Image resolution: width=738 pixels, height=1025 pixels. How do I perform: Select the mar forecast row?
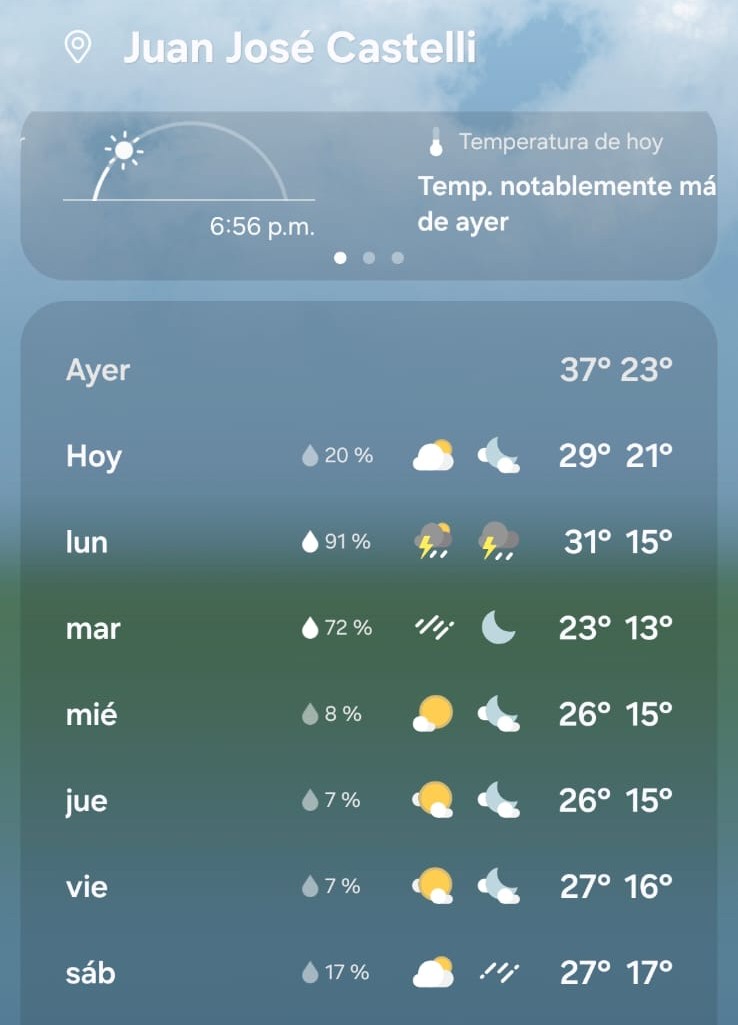368,628
